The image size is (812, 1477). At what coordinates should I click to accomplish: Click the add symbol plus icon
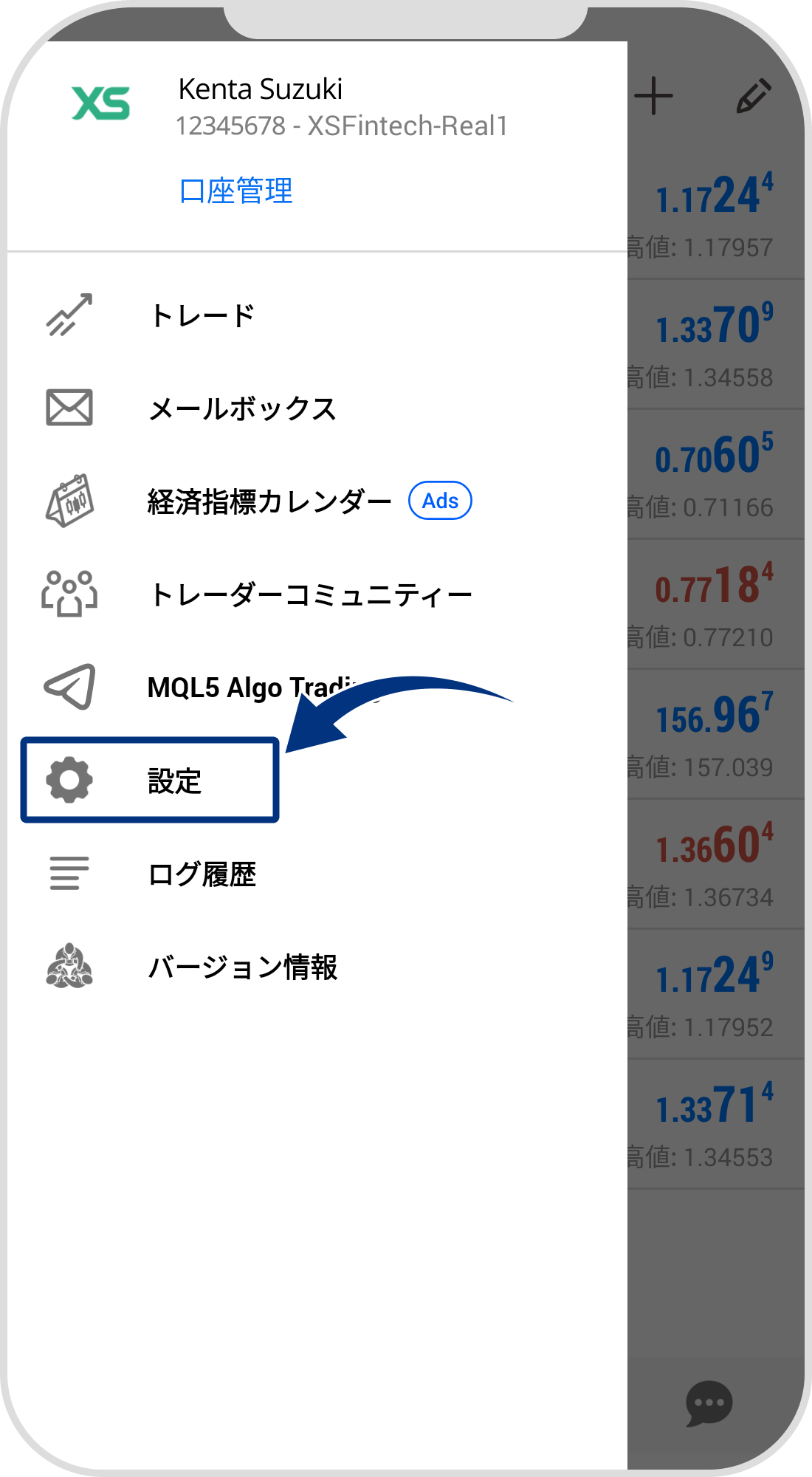click(x=654, y=96)
